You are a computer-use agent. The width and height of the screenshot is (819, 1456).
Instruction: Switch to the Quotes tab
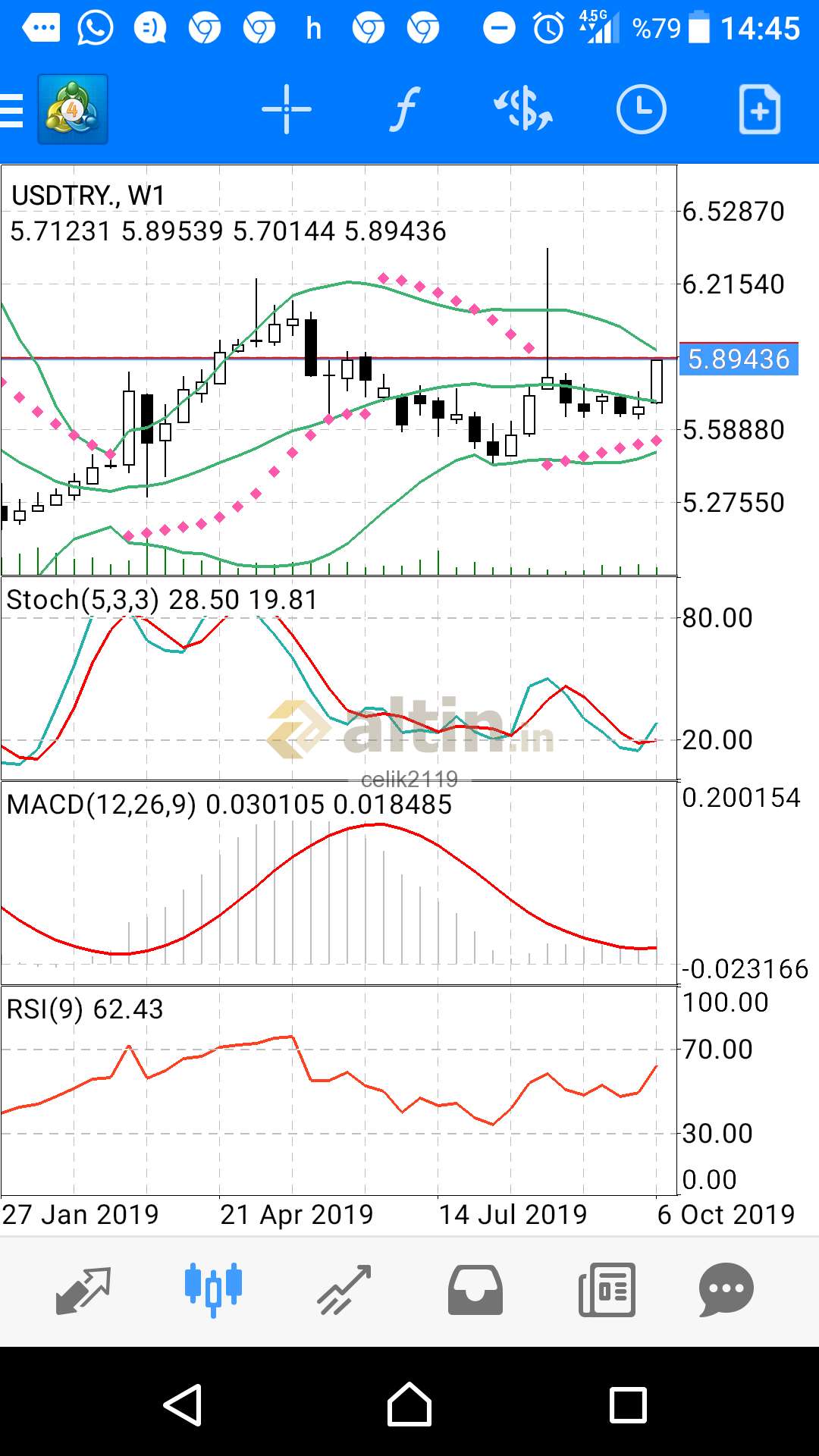point(83,1290)
